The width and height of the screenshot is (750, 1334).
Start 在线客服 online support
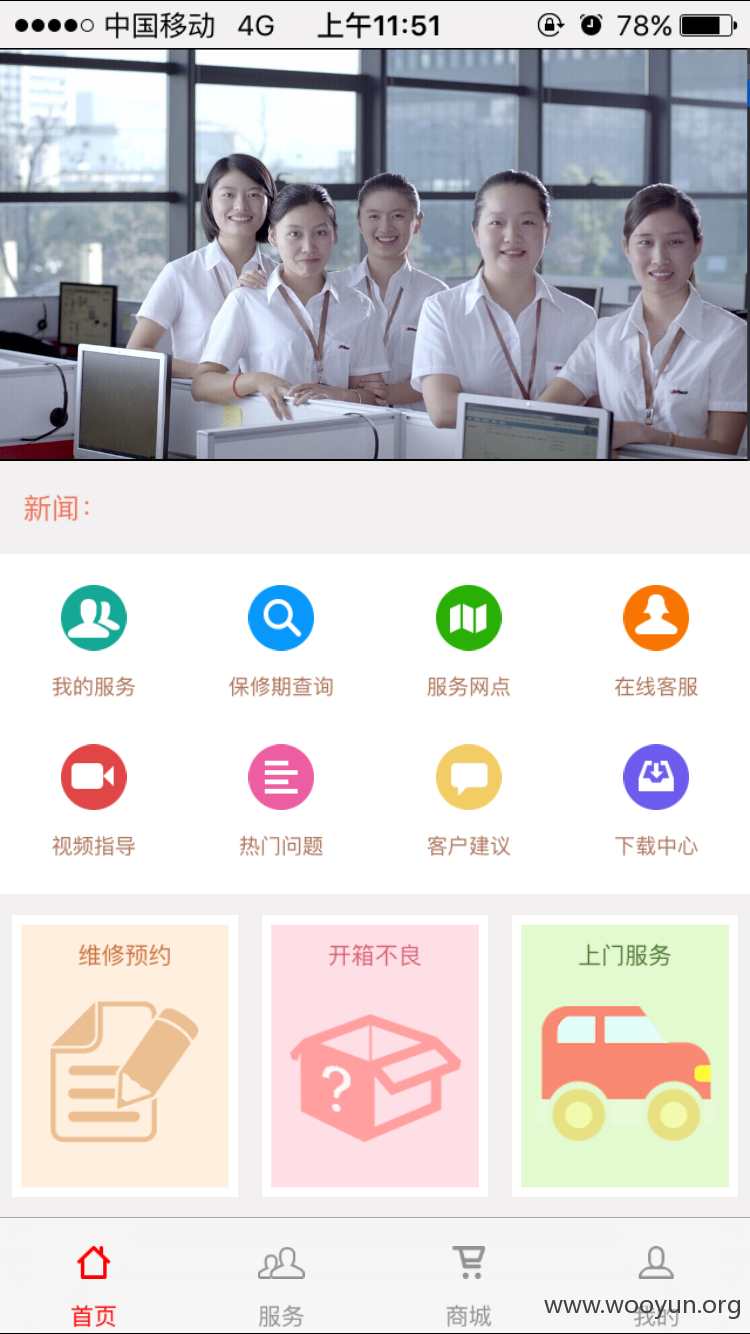pyautogui.click(x=656, y=641)
